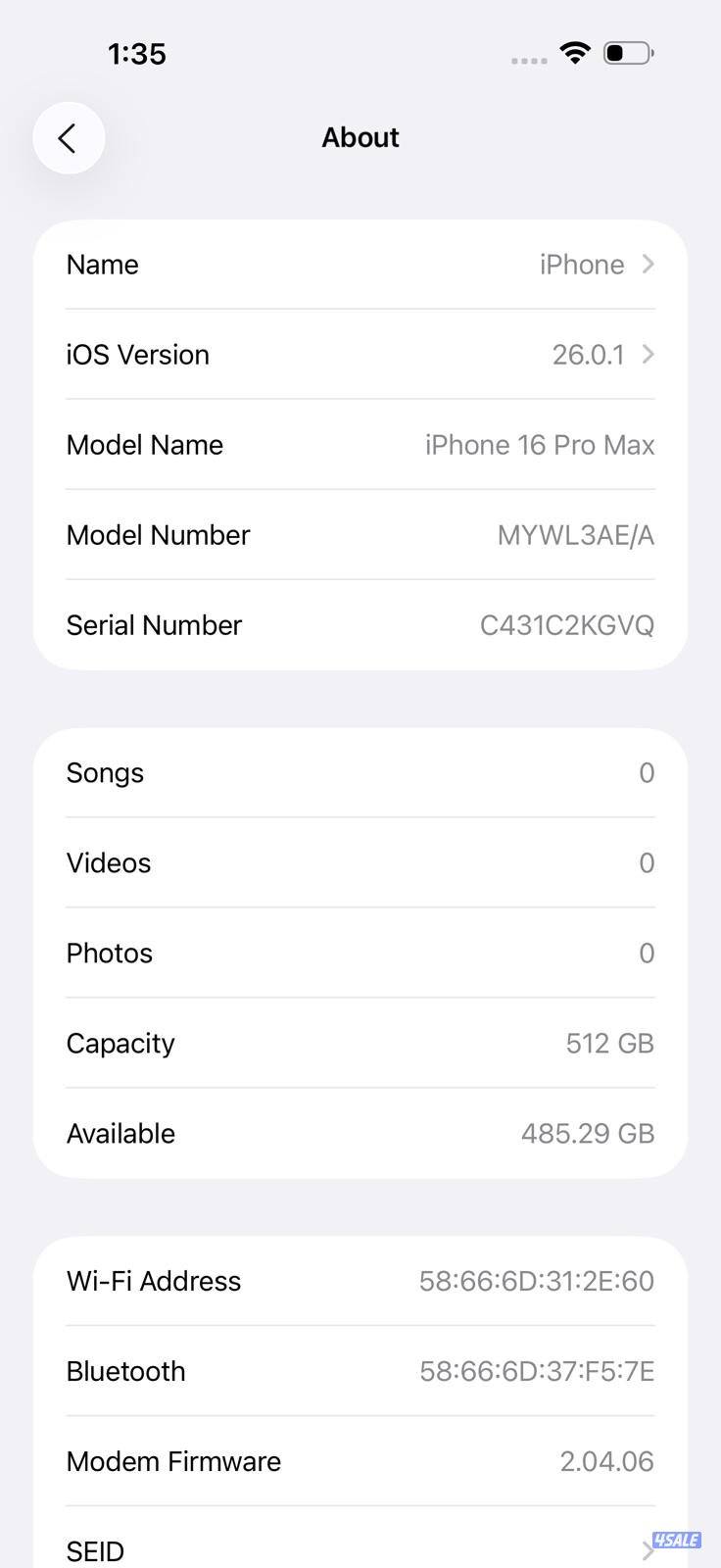
Task: Select the Photos count row
Action: (360, 953)
